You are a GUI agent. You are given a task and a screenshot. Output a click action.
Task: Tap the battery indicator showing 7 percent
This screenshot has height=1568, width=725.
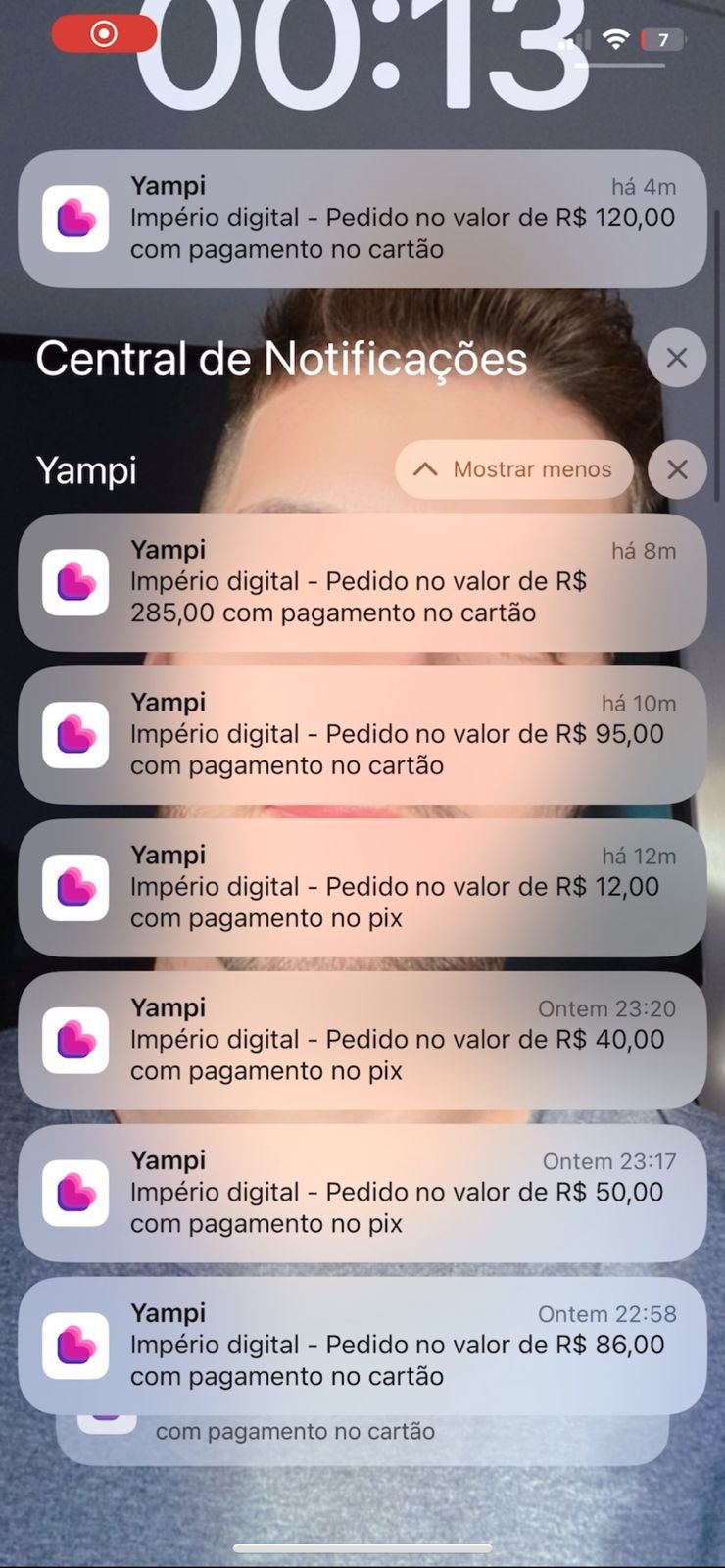662,40
